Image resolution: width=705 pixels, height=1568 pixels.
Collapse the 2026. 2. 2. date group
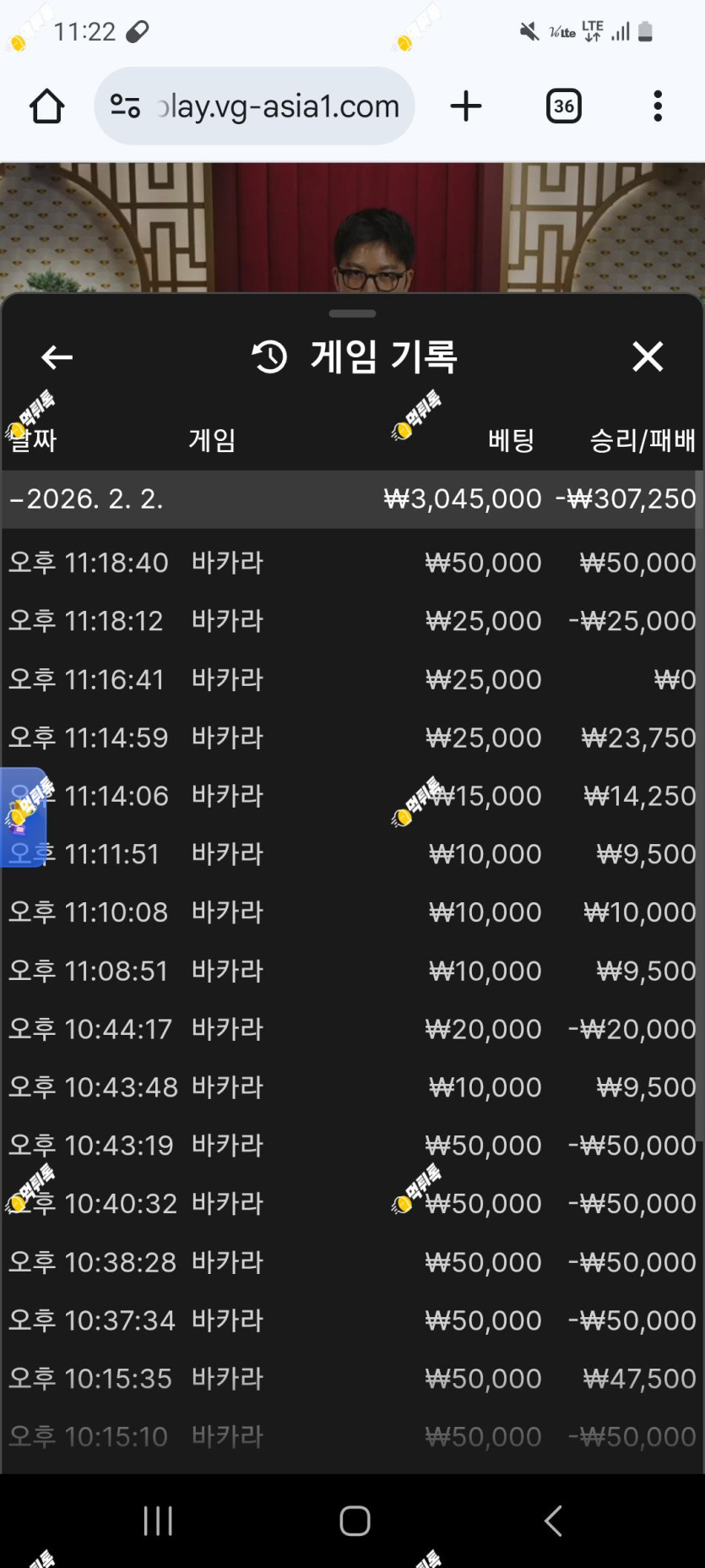352,498
